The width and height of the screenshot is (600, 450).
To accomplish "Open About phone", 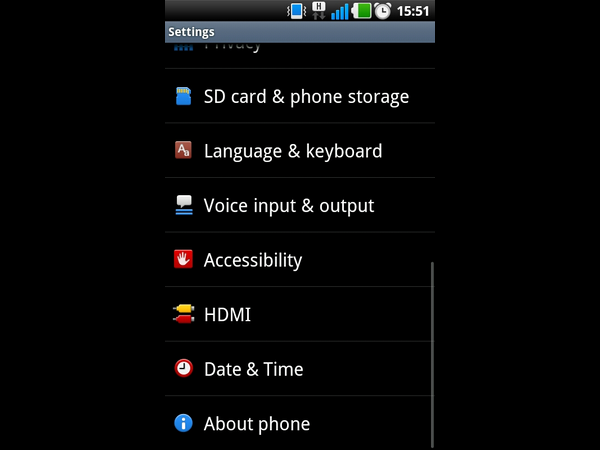I will tap(256, 424).
